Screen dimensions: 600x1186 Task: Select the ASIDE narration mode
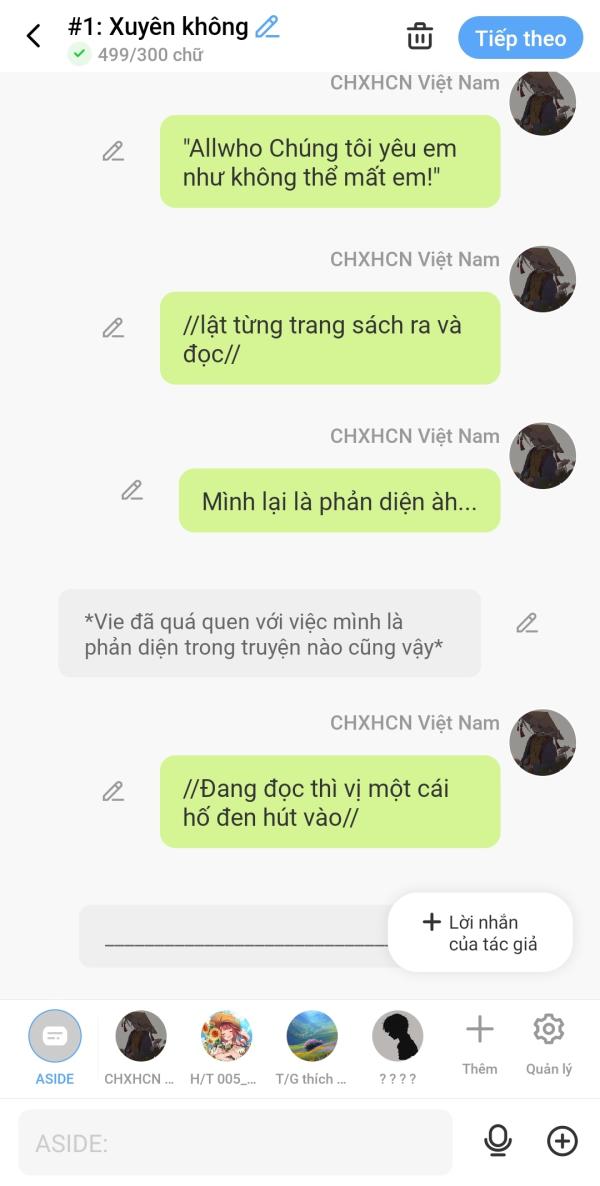(x=55, y=1037)
